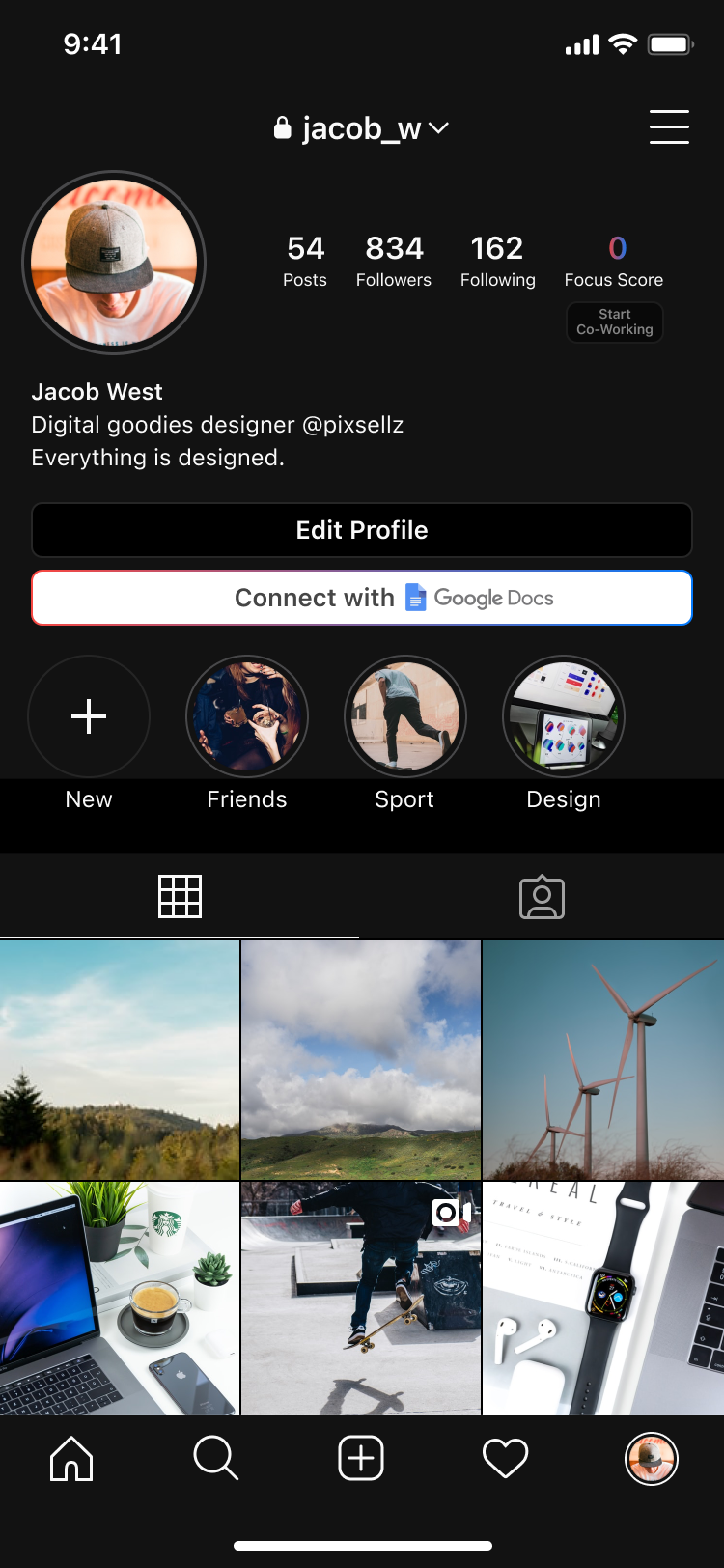This screenshot has height=1568, width=724.
Task: View the 834 Followers list
Action: click(394, 261)
